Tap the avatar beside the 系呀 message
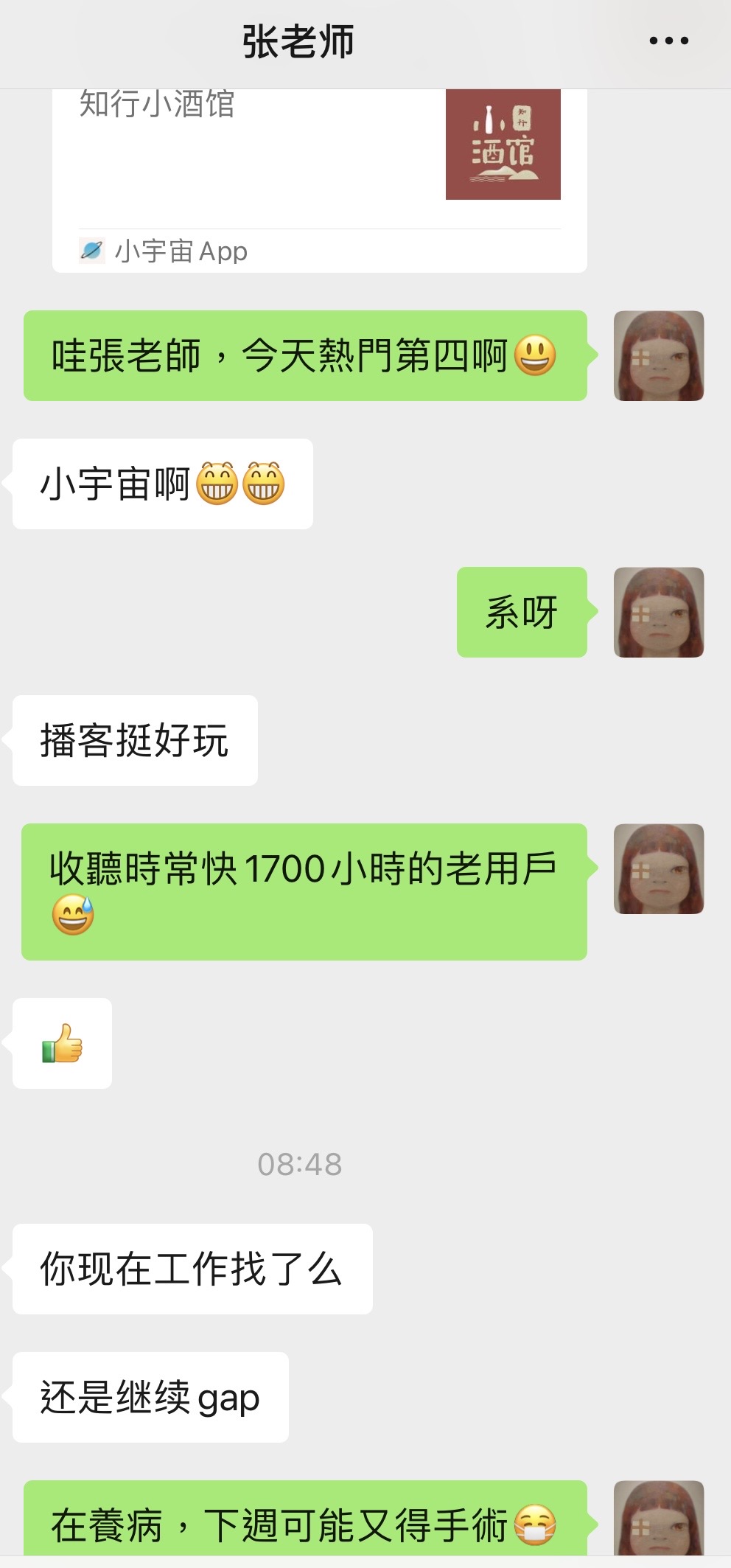731x1568 pixels. (658, 612)
